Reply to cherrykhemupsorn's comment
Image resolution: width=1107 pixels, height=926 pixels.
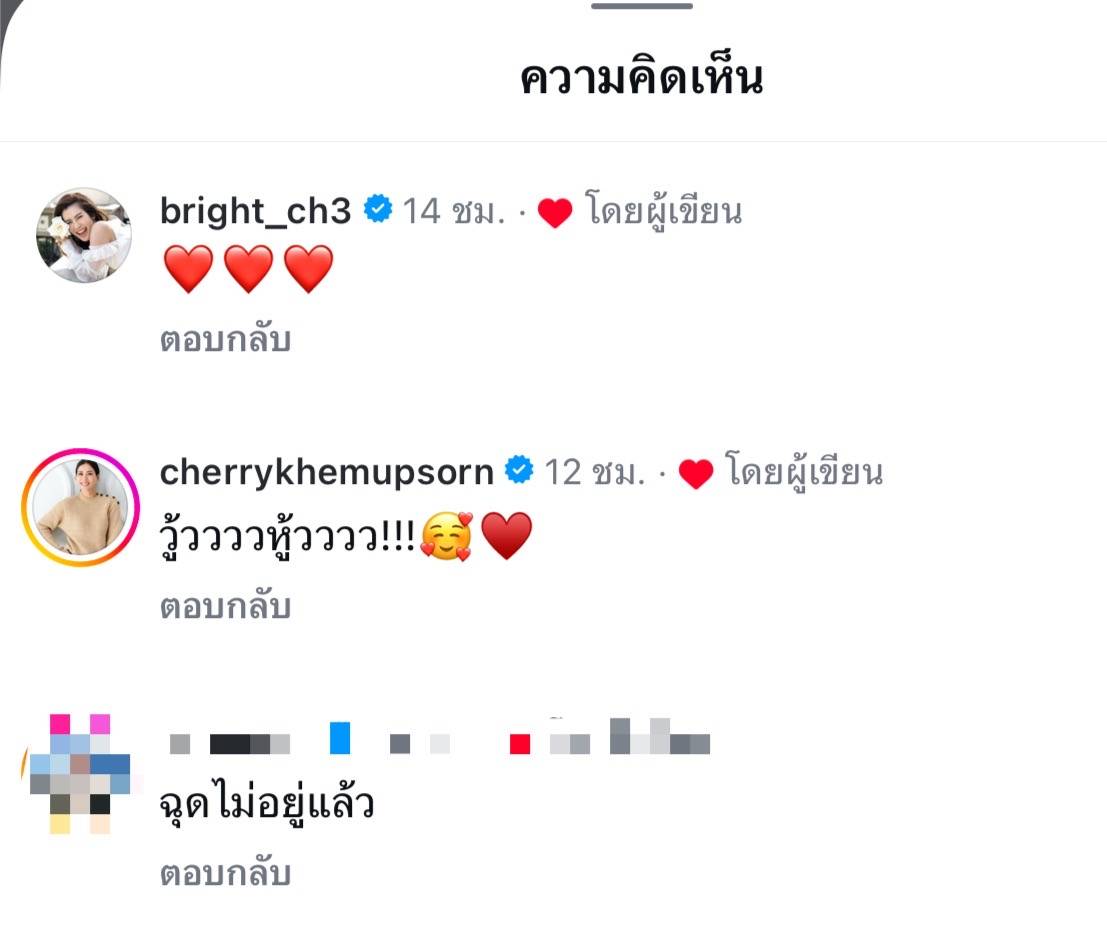click(x=225, y=607)
